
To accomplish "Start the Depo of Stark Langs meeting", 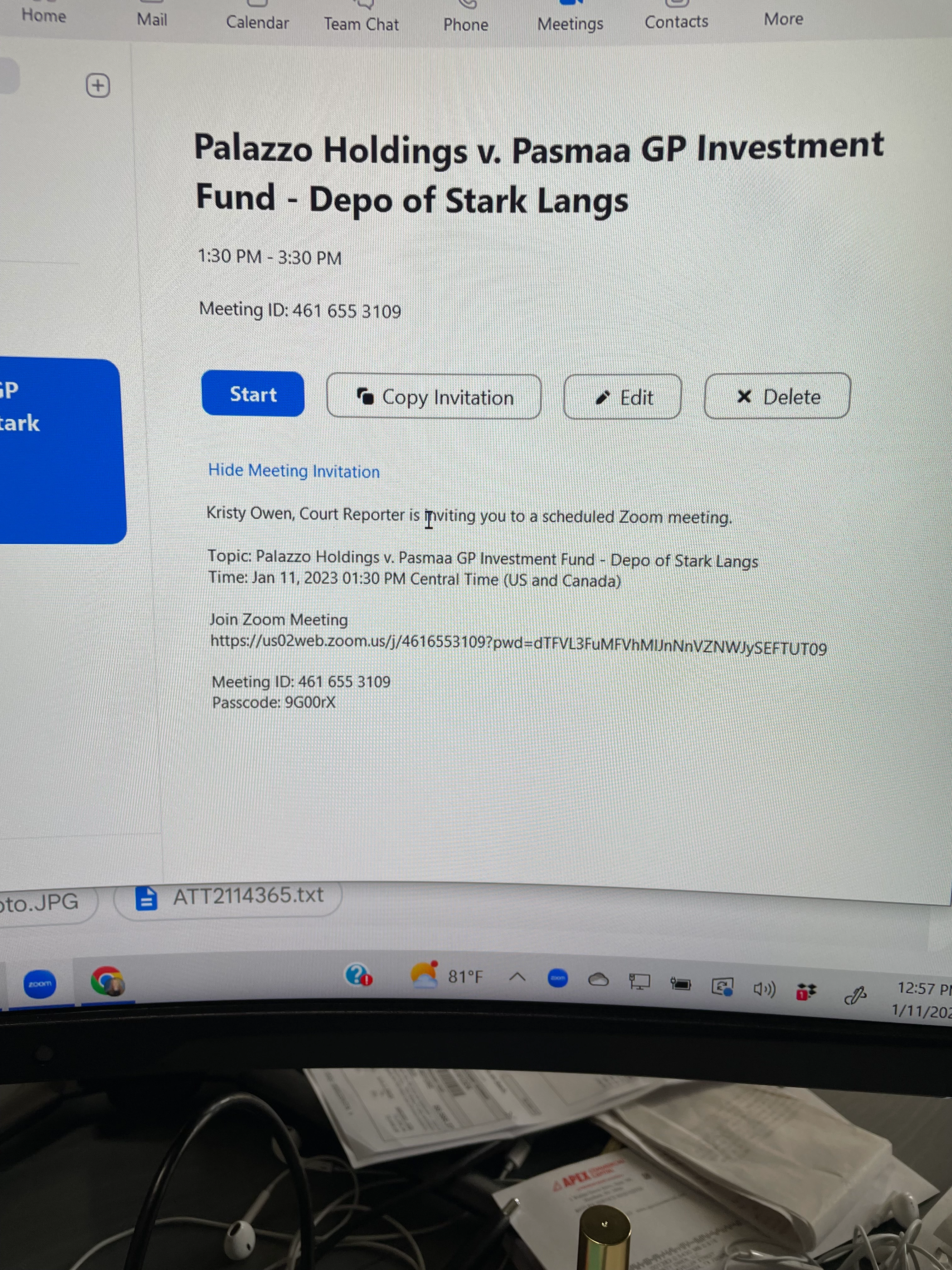I will 252,394.
